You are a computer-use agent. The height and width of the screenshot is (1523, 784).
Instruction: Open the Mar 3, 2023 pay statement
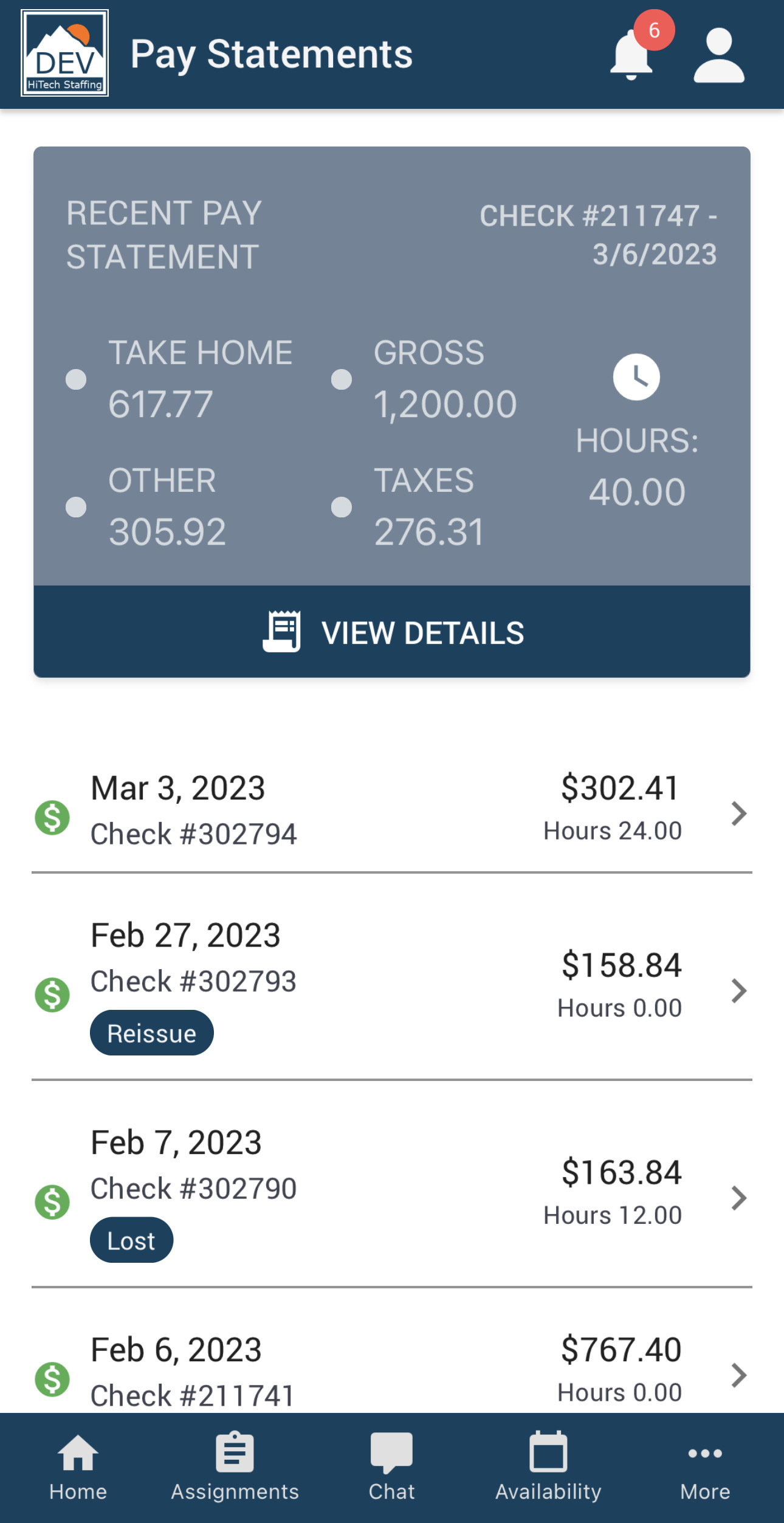[x=392, y=811]
